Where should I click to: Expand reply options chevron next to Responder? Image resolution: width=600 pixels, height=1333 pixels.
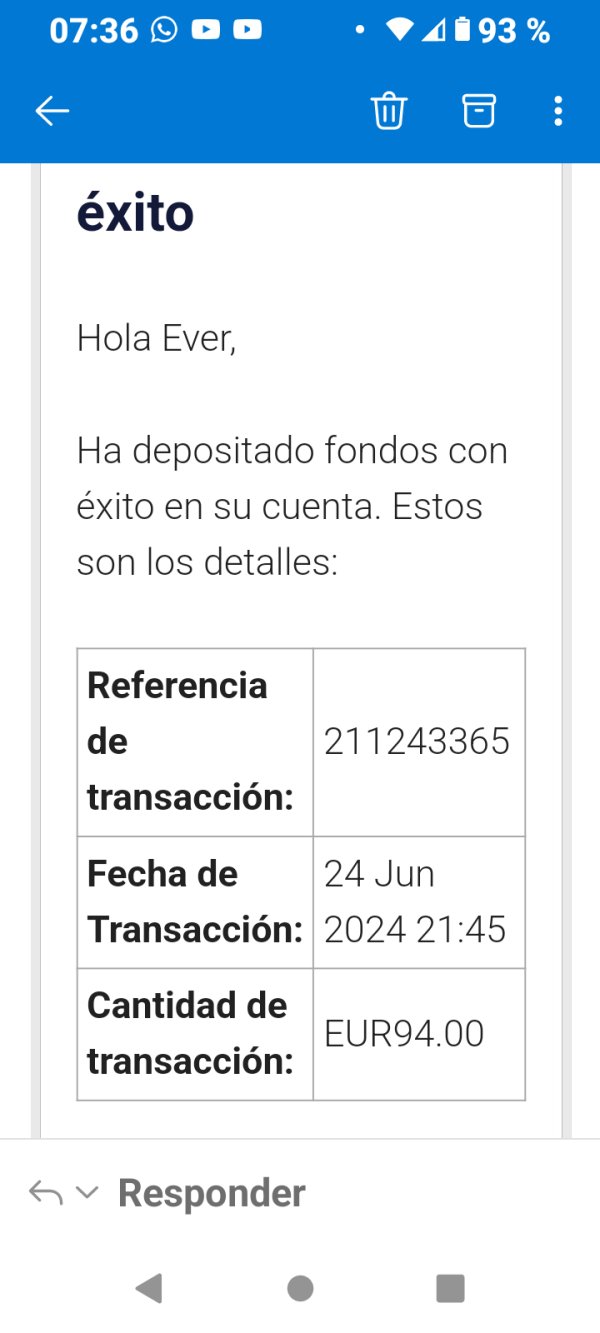(88, 1192)
